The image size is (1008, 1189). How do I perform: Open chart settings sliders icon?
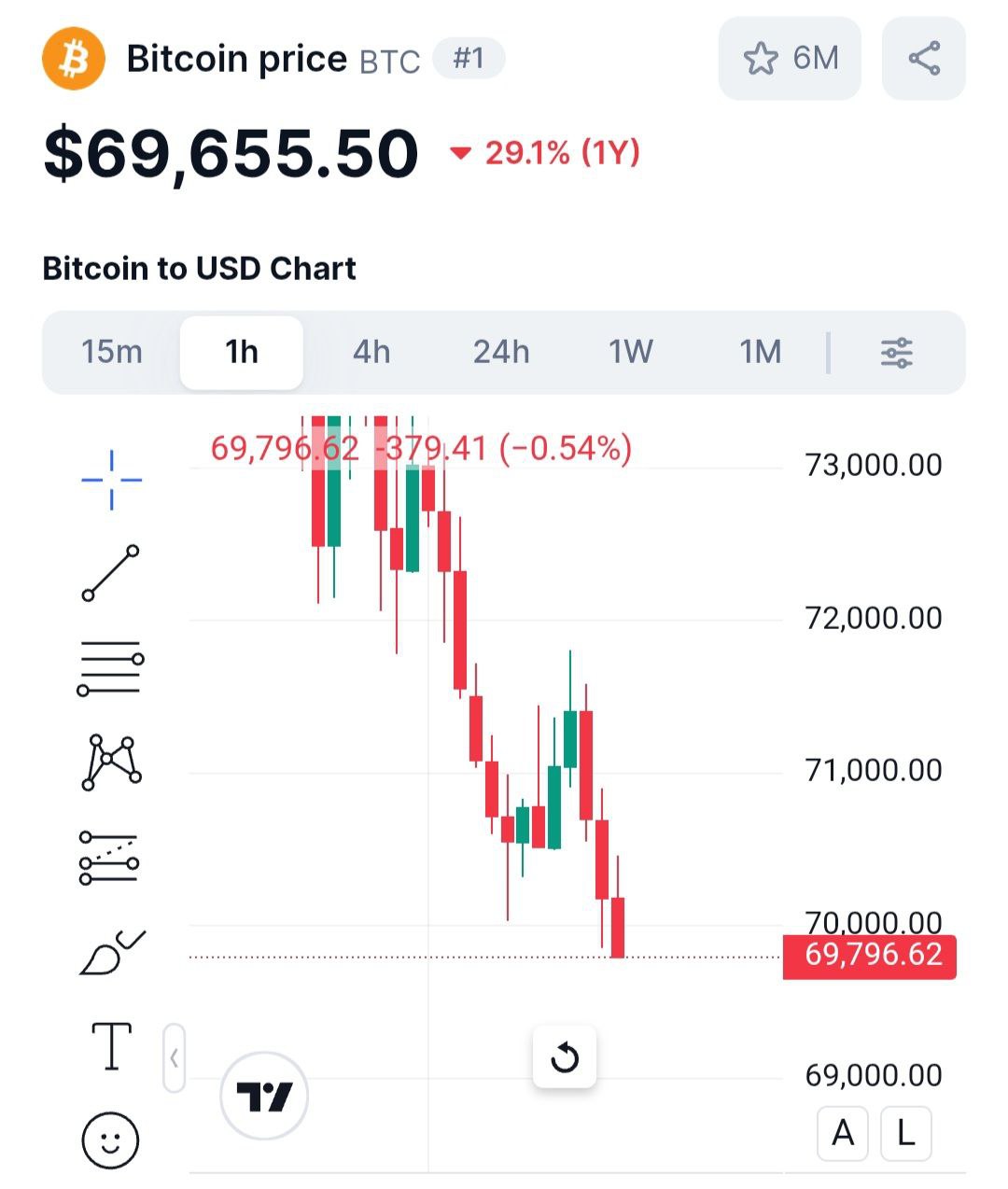897,353
